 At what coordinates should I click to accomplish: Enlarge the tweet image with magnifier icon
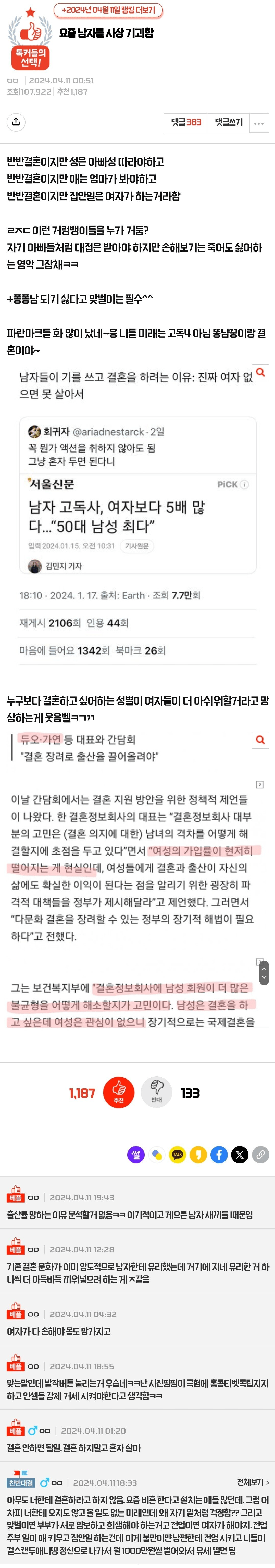260,372
